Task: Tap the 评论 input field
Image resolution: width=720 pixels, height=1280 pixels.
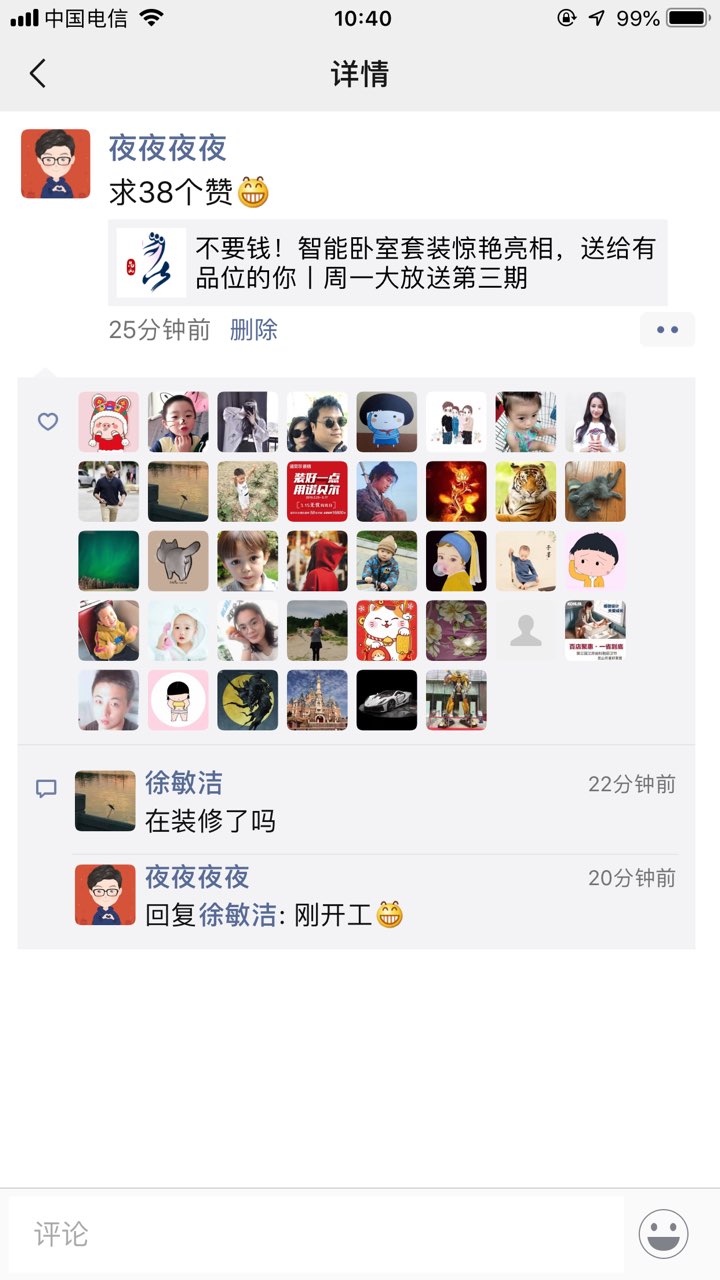Action: coord(316,1234)
